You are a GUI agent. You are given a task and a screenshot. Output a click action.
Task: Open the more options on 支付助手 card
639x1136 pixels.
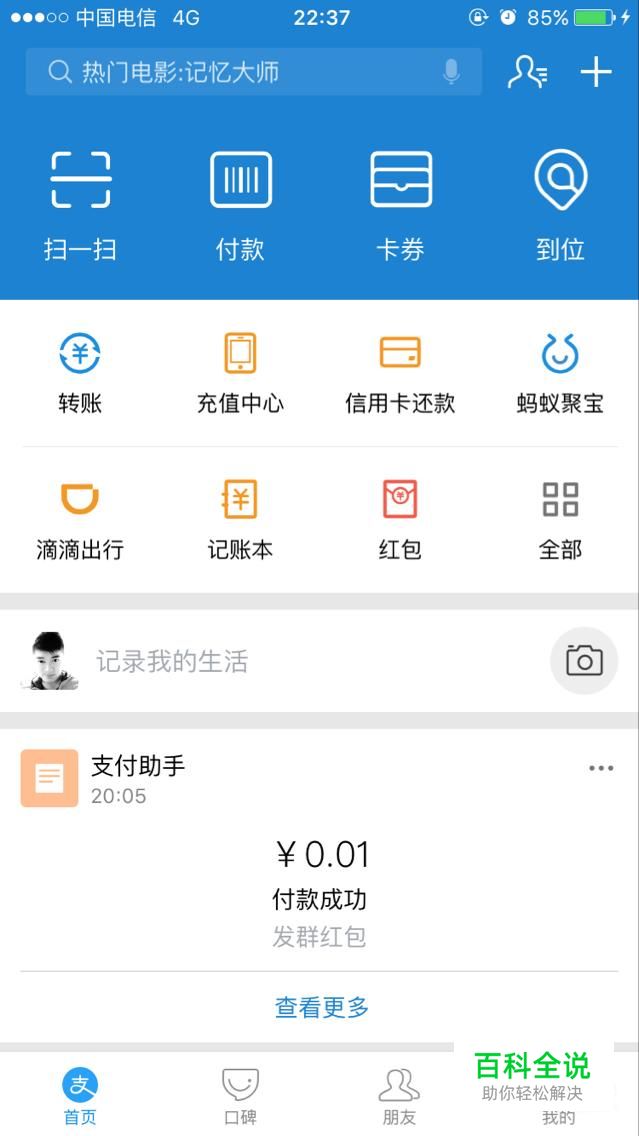(601, 768)
